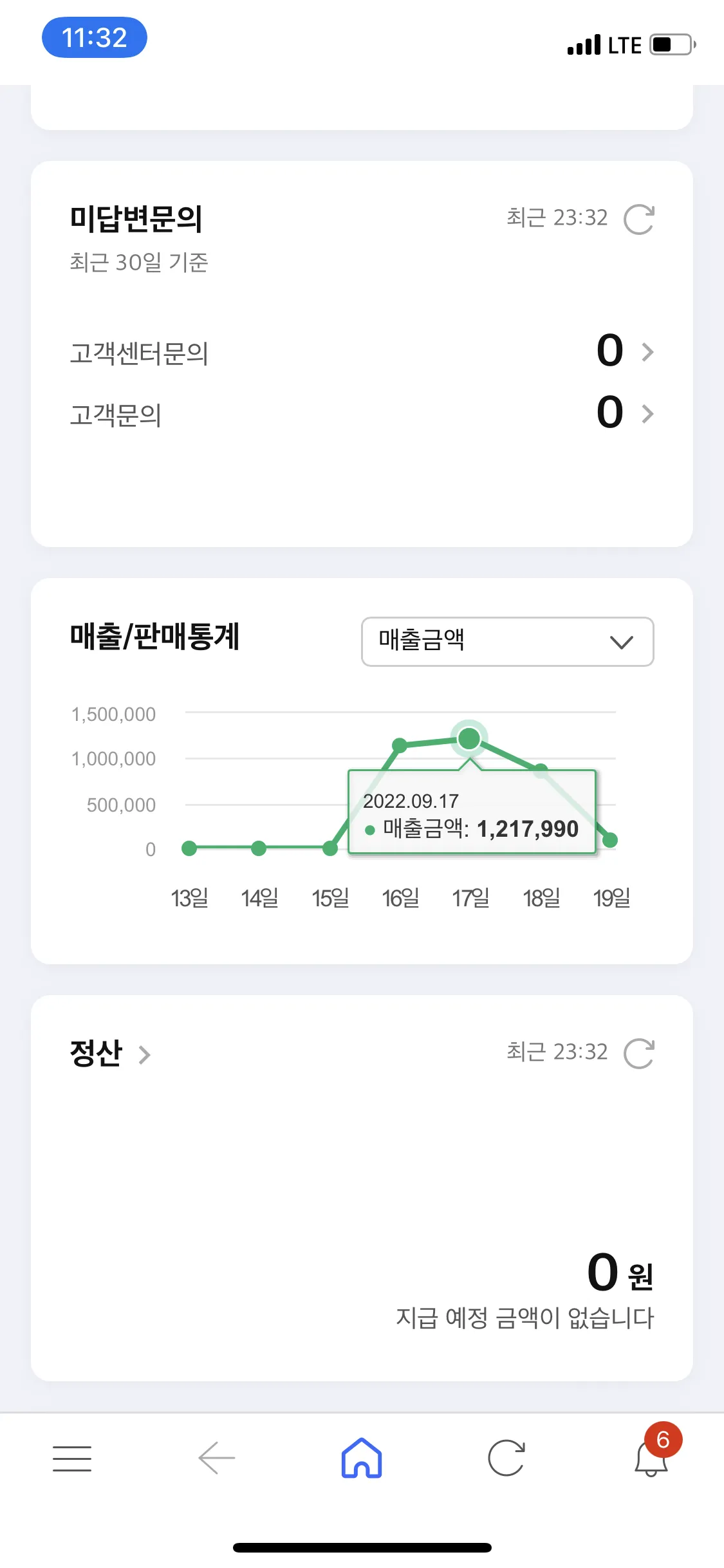Select the home icon in bottom navigation
The image size is (724, 1568).
point(362,1459)
